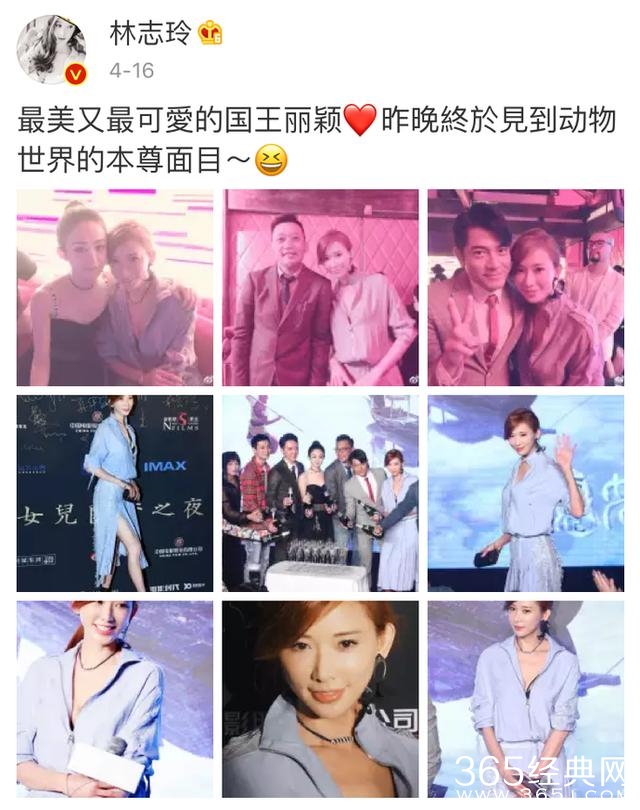Viewport: 640px width, 810px height.
Task: View the close-up face photo
Action: pos(320,698)
